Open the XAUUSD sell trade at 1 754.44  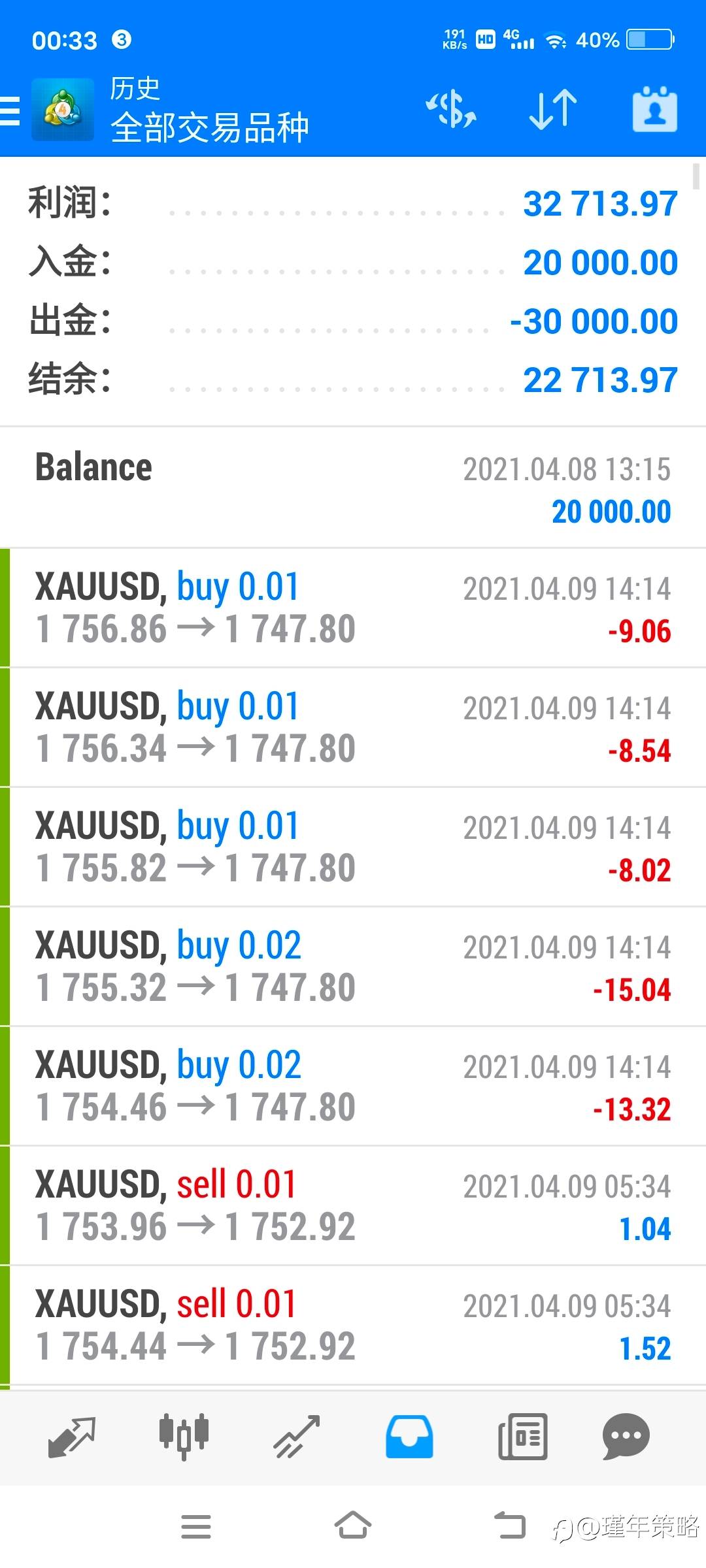[353, 1325]
